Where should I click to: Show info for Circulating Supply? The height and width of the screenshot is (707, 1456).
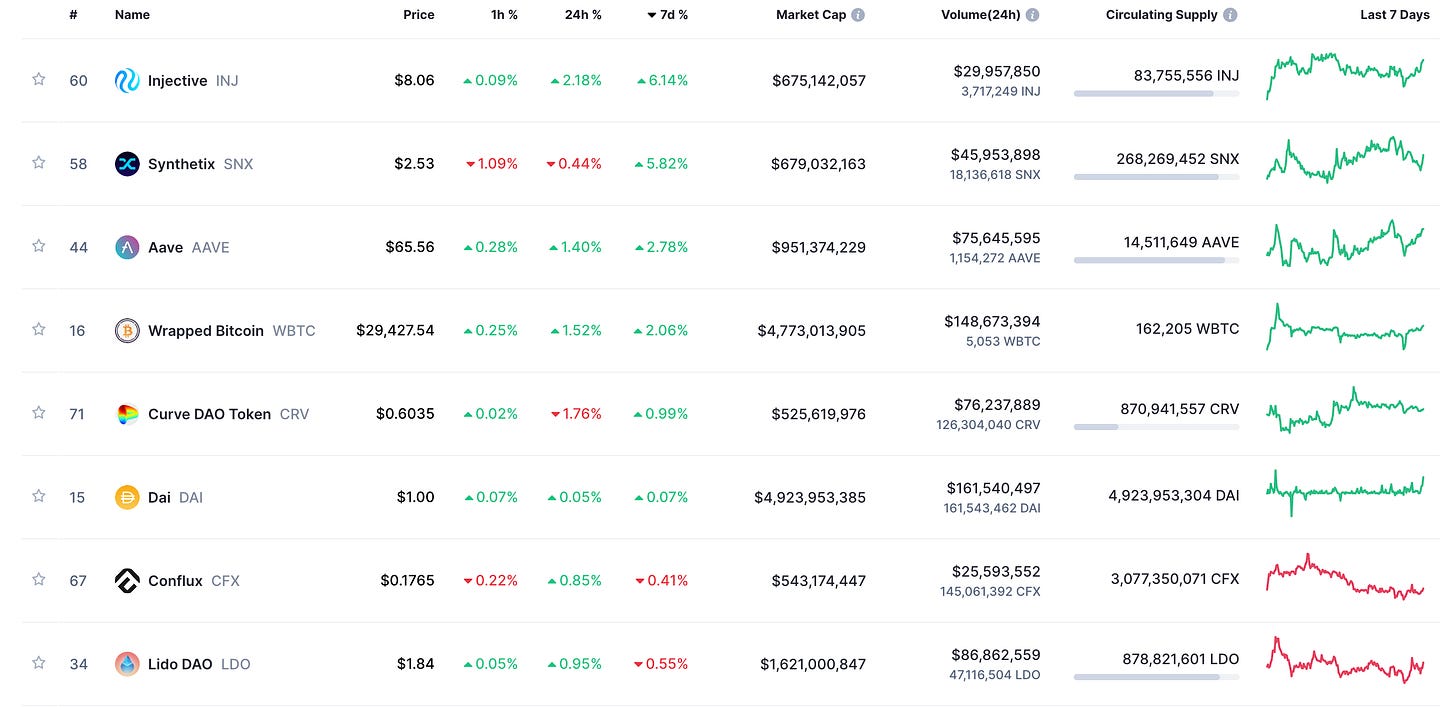point(1230,15)
